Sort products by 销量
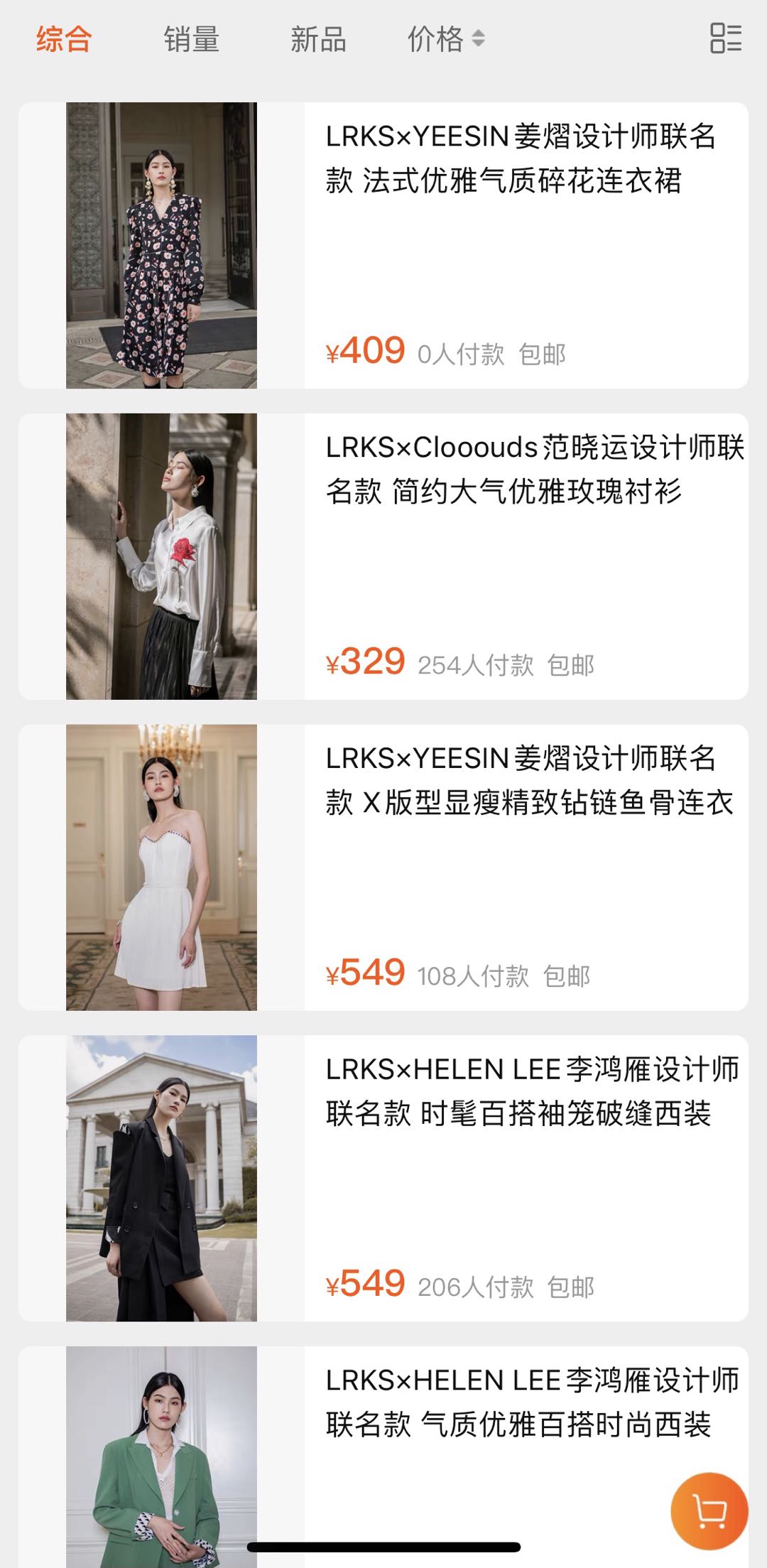767x1568 pixels. click(191, 39)
